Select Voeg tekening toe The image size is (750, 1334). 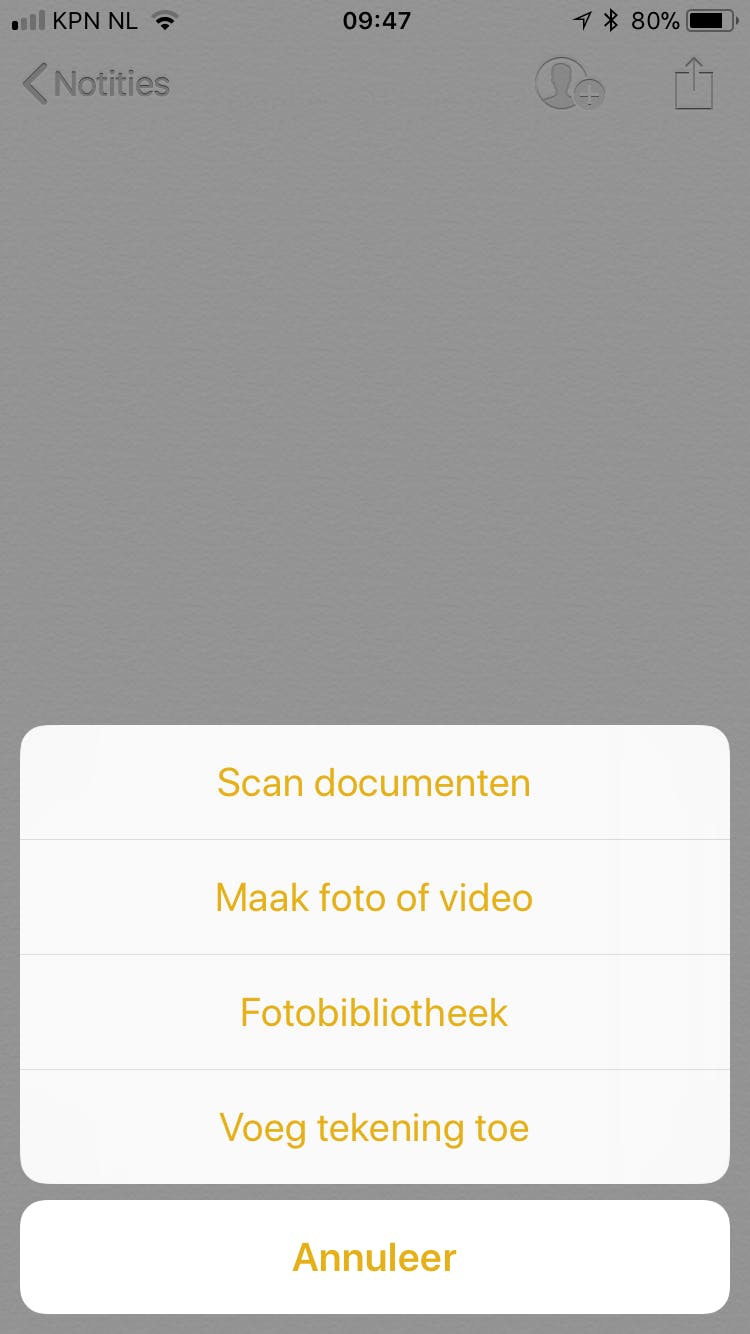pos(374,1127)
